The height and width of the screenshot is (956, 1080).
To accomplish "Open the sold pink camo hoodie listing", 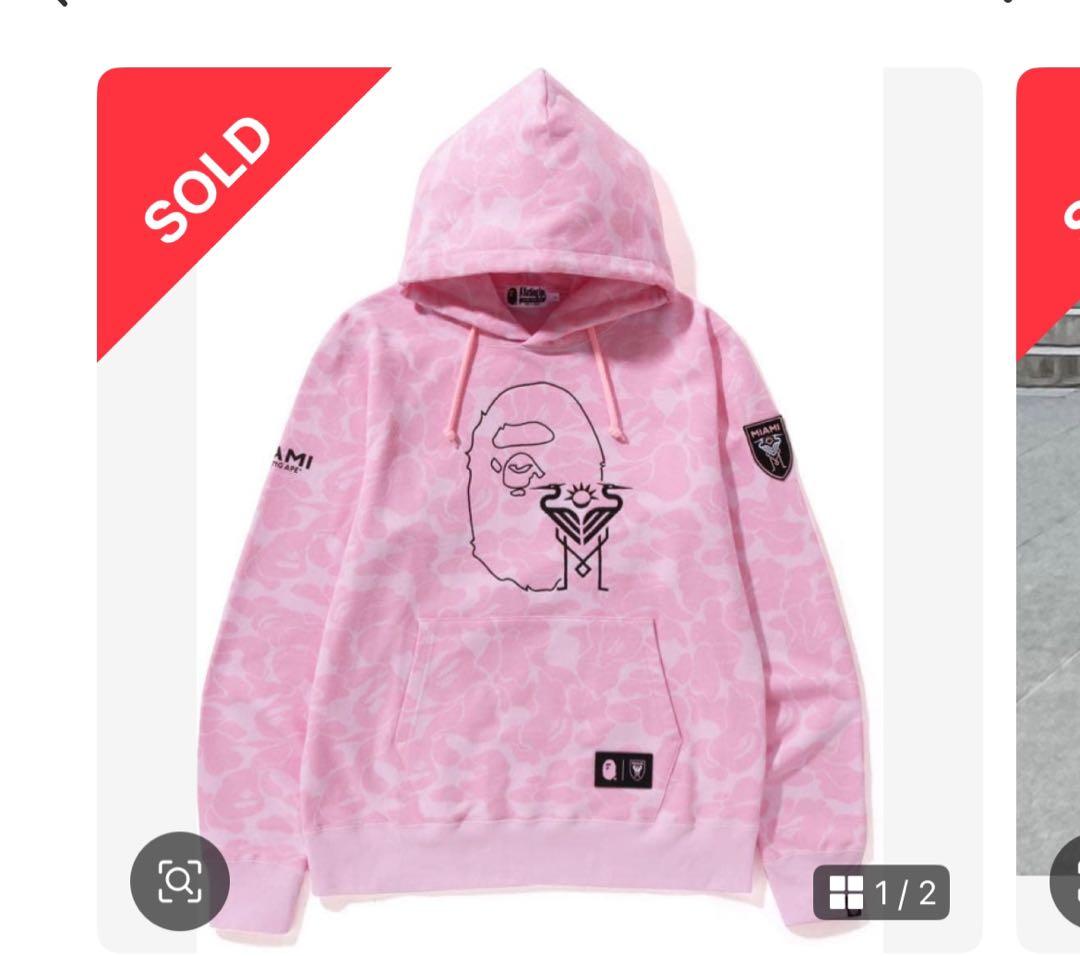I will click(x=540, y=510).
